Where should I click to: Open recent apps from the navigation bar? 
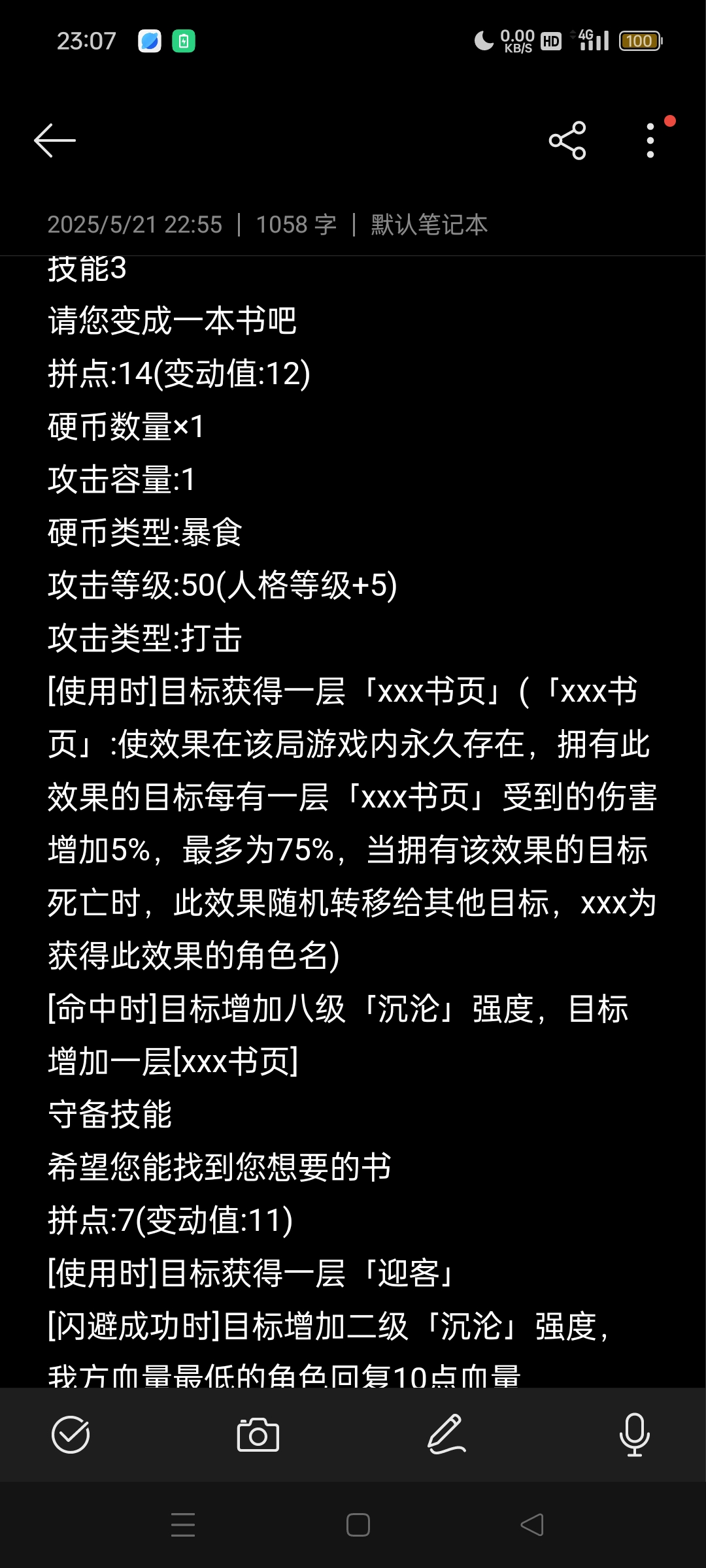coord(183,1525)
